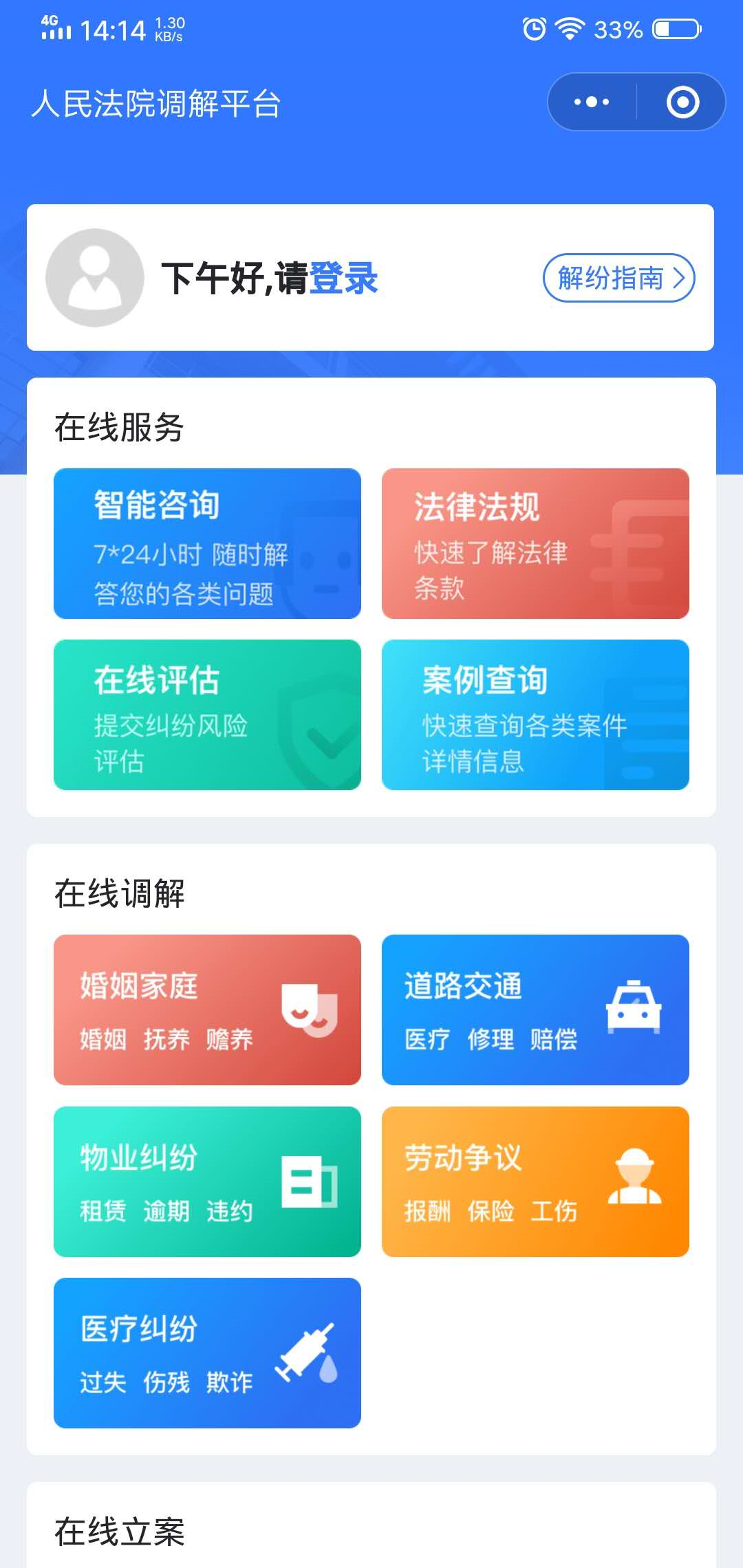Open the 解纷指南 guide button
This screenshot has width=743, height=1568.
point(619,278)
